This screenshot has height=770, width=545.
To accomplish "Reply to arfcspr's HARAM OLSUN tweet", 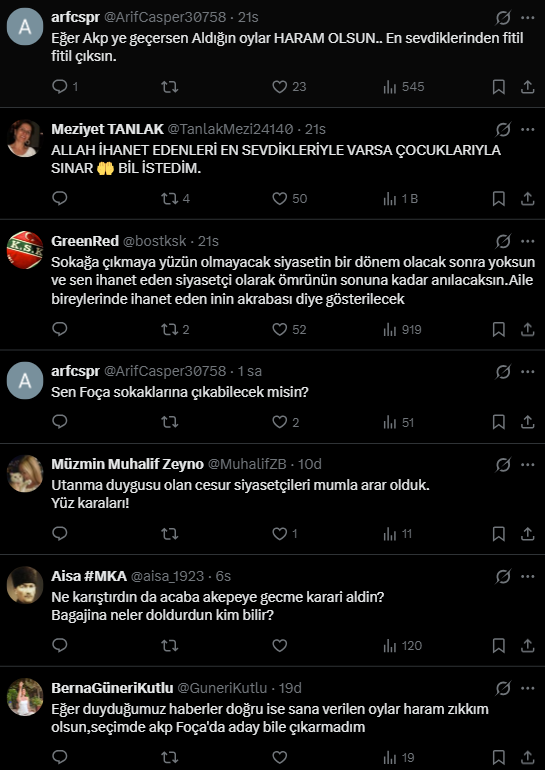I will click(65, 87).
